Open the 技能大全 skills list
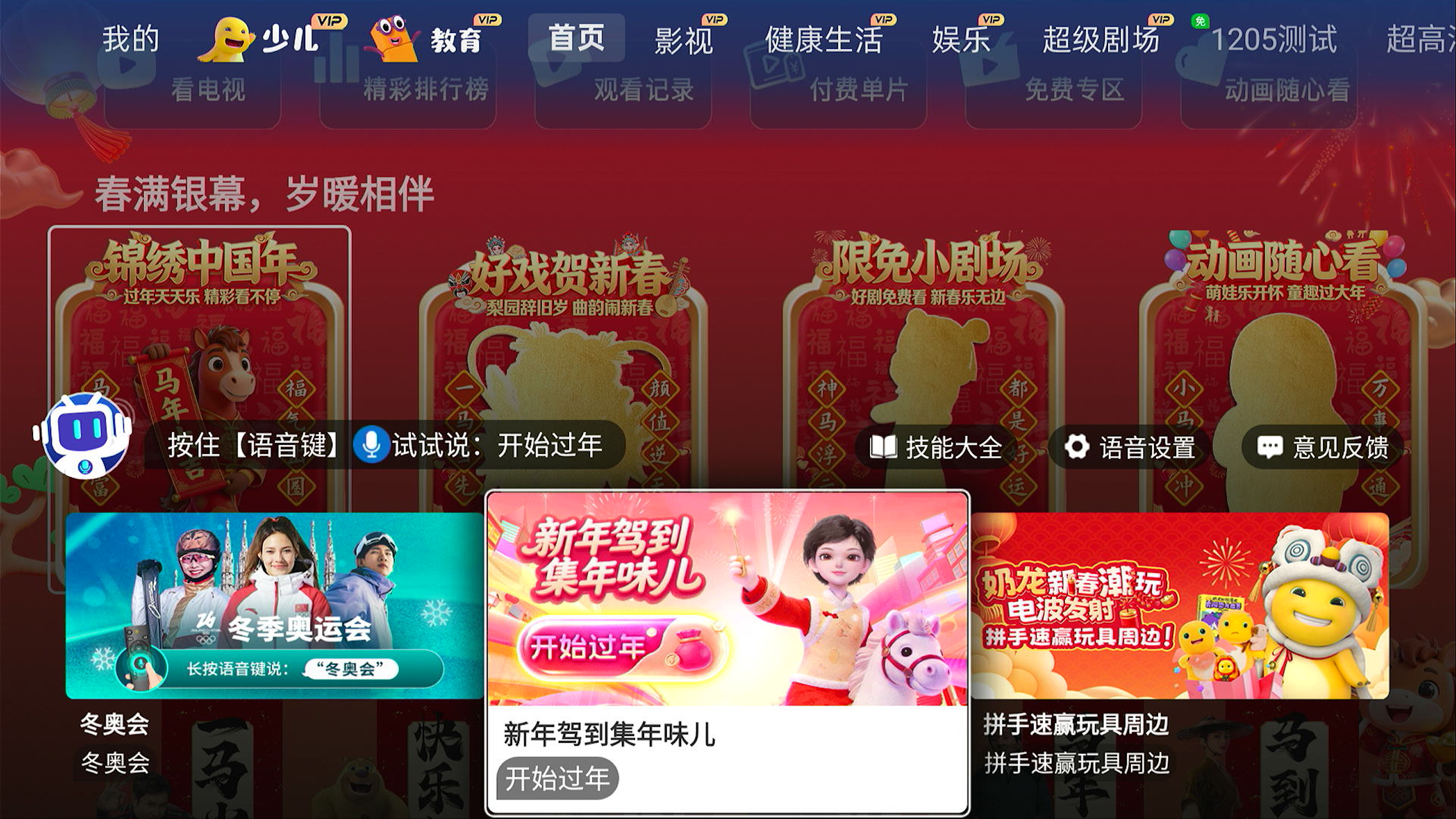Viewport: 1456px width, 819px height. click(x=936, y=448)
